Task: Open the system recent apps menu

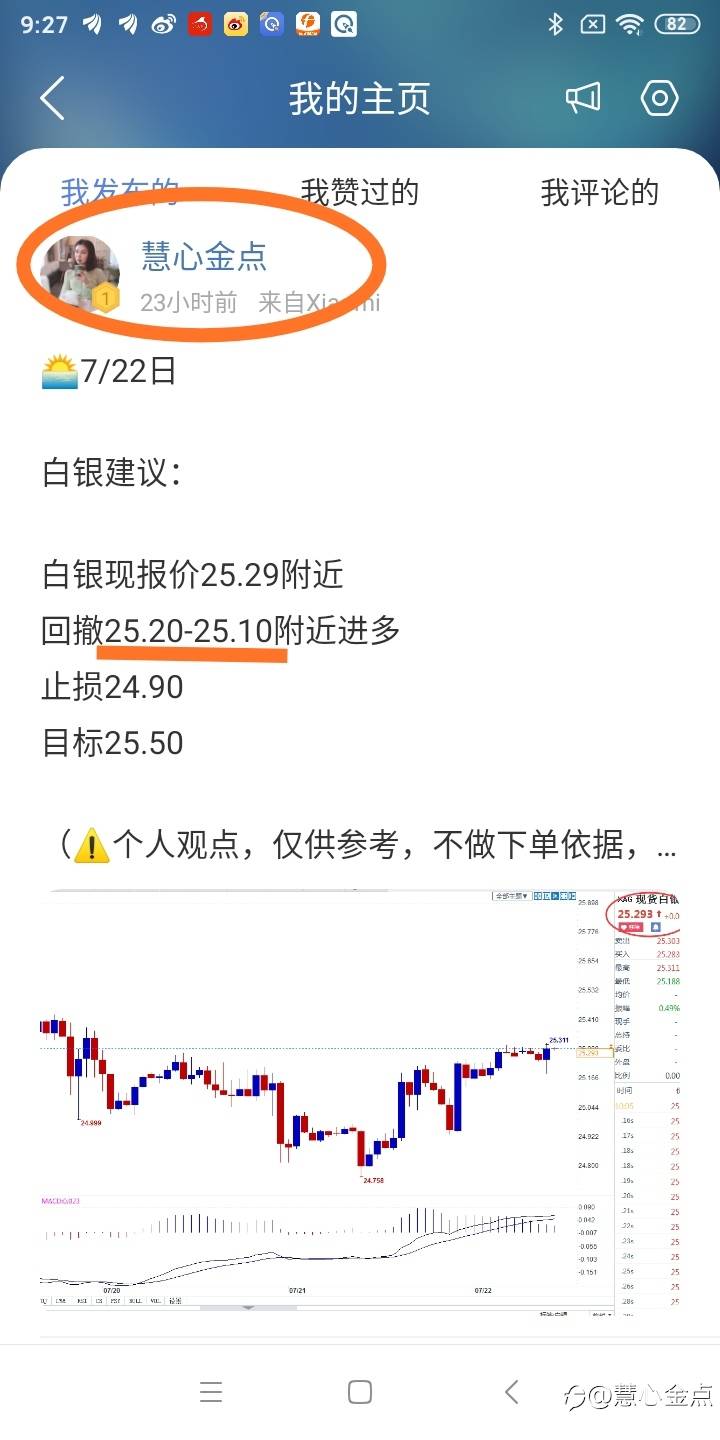Action: pos(211,1392)
